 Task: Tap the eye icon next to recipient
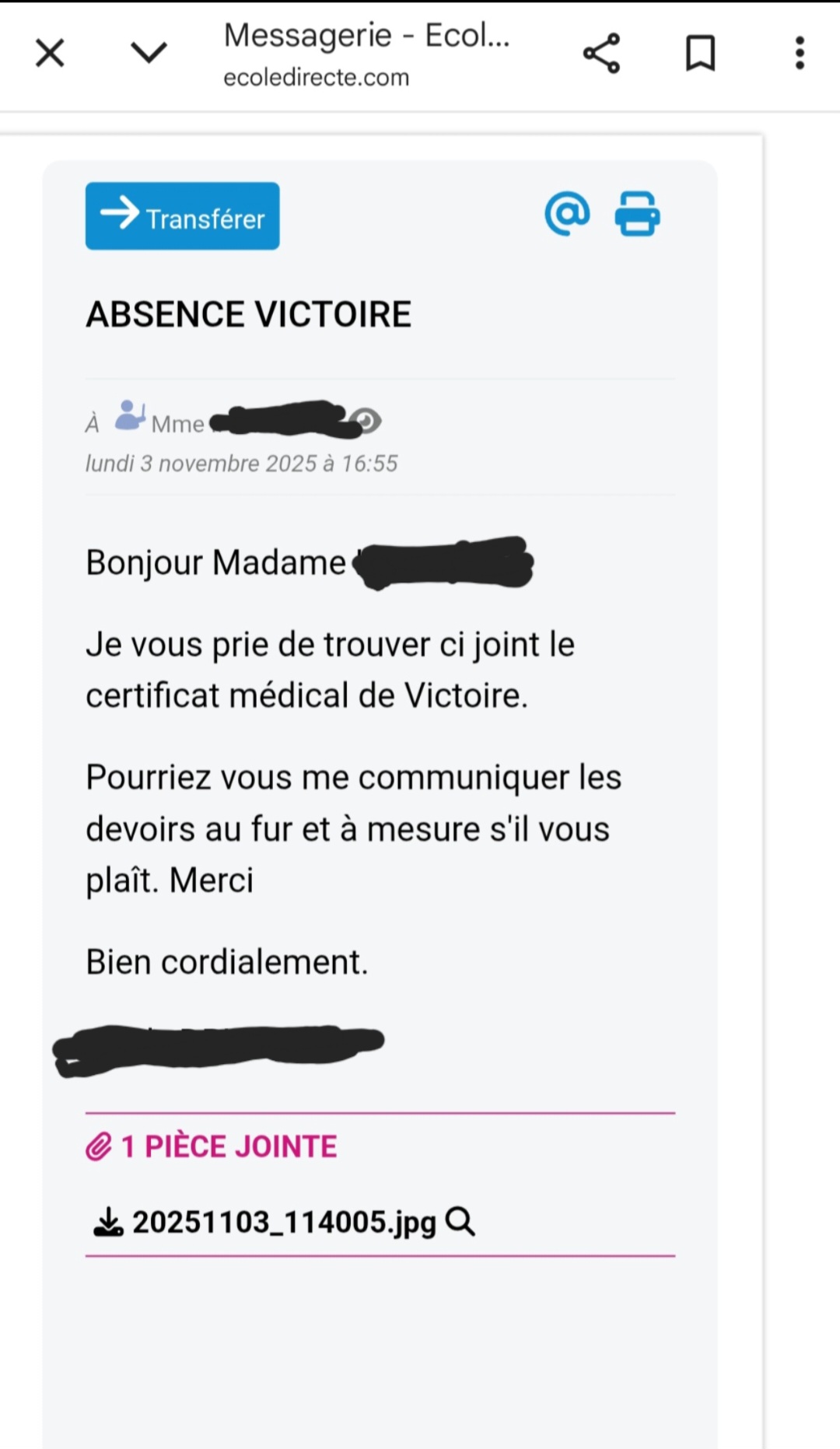tap(367, 422)
